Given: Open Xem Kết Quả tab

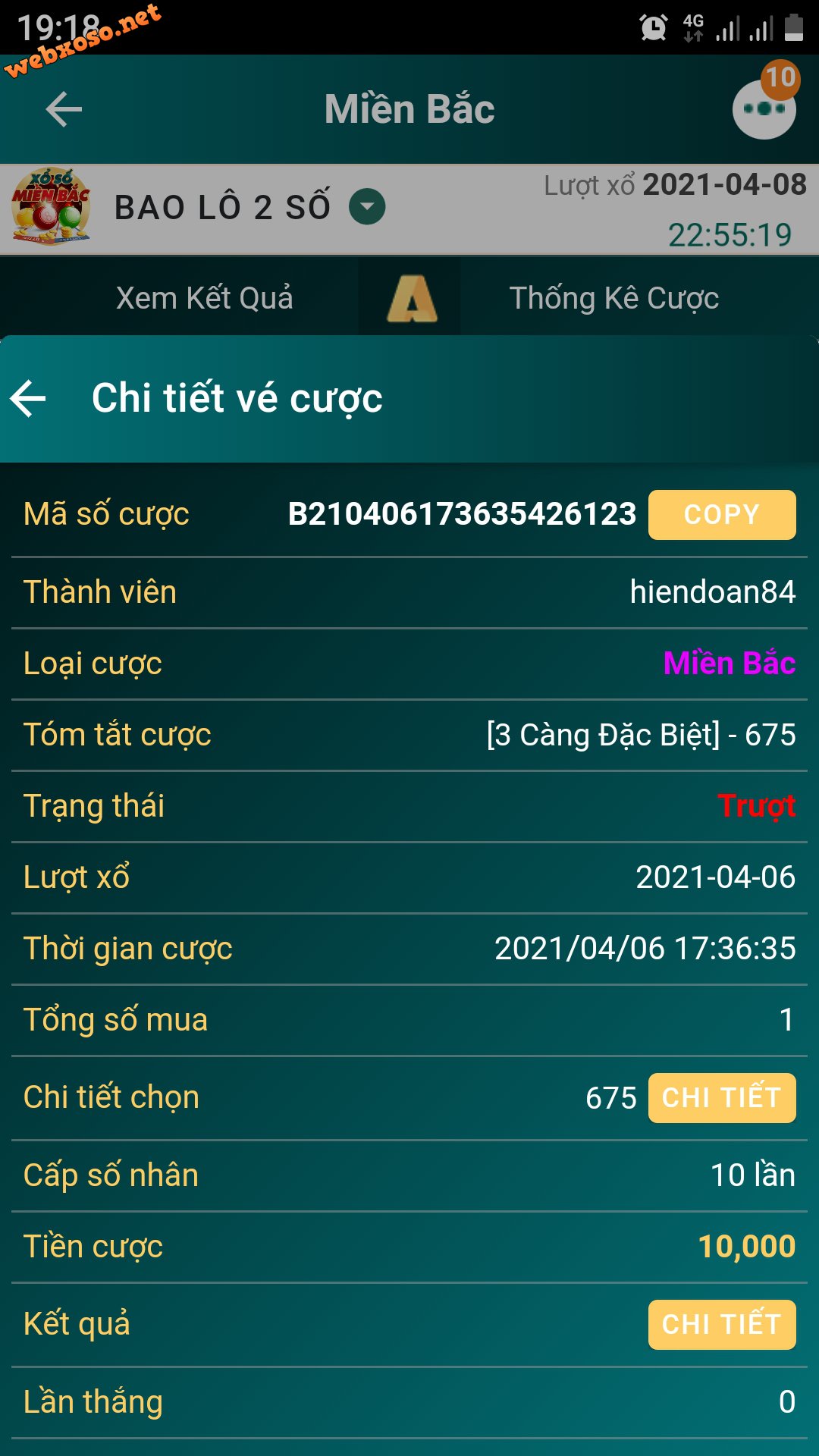Looking at the screenshot, I should tap(205, 298).
